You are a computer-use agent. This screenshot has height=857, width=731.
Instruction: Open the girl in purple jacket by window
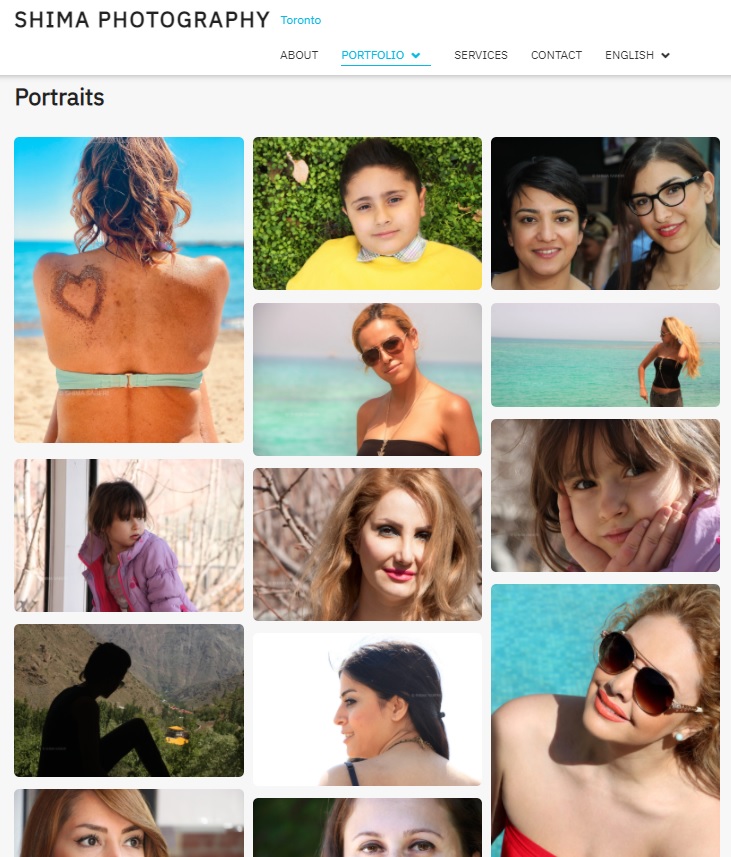pos(129,535)
